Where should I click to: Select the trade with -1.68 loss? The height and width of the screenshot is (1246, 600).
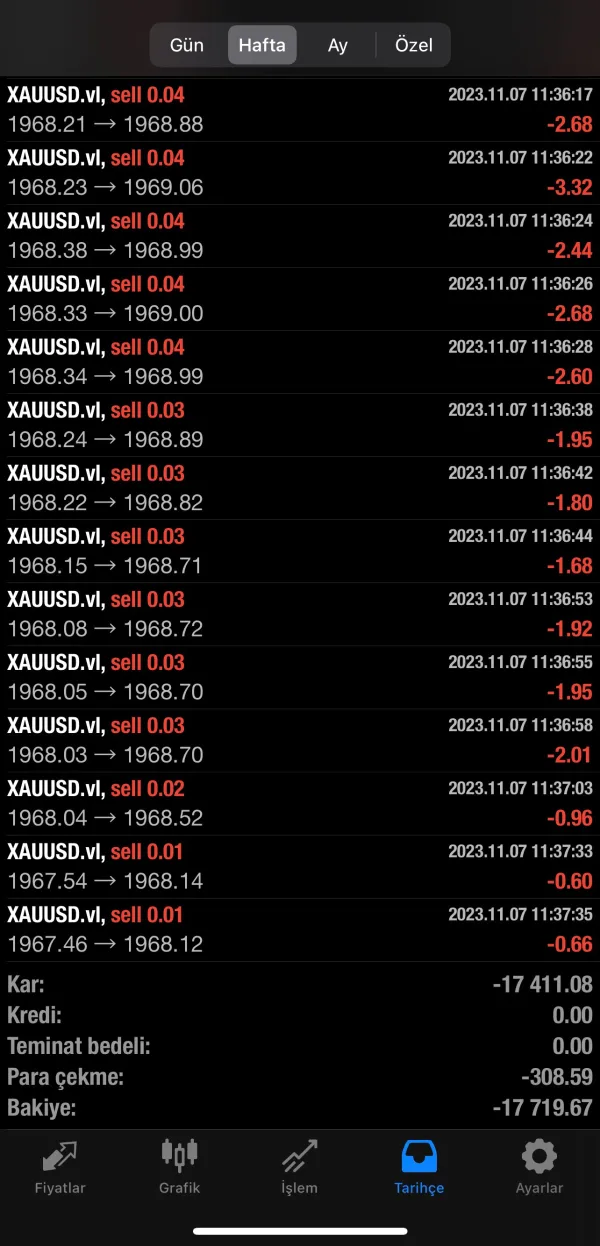coord(300,551)
